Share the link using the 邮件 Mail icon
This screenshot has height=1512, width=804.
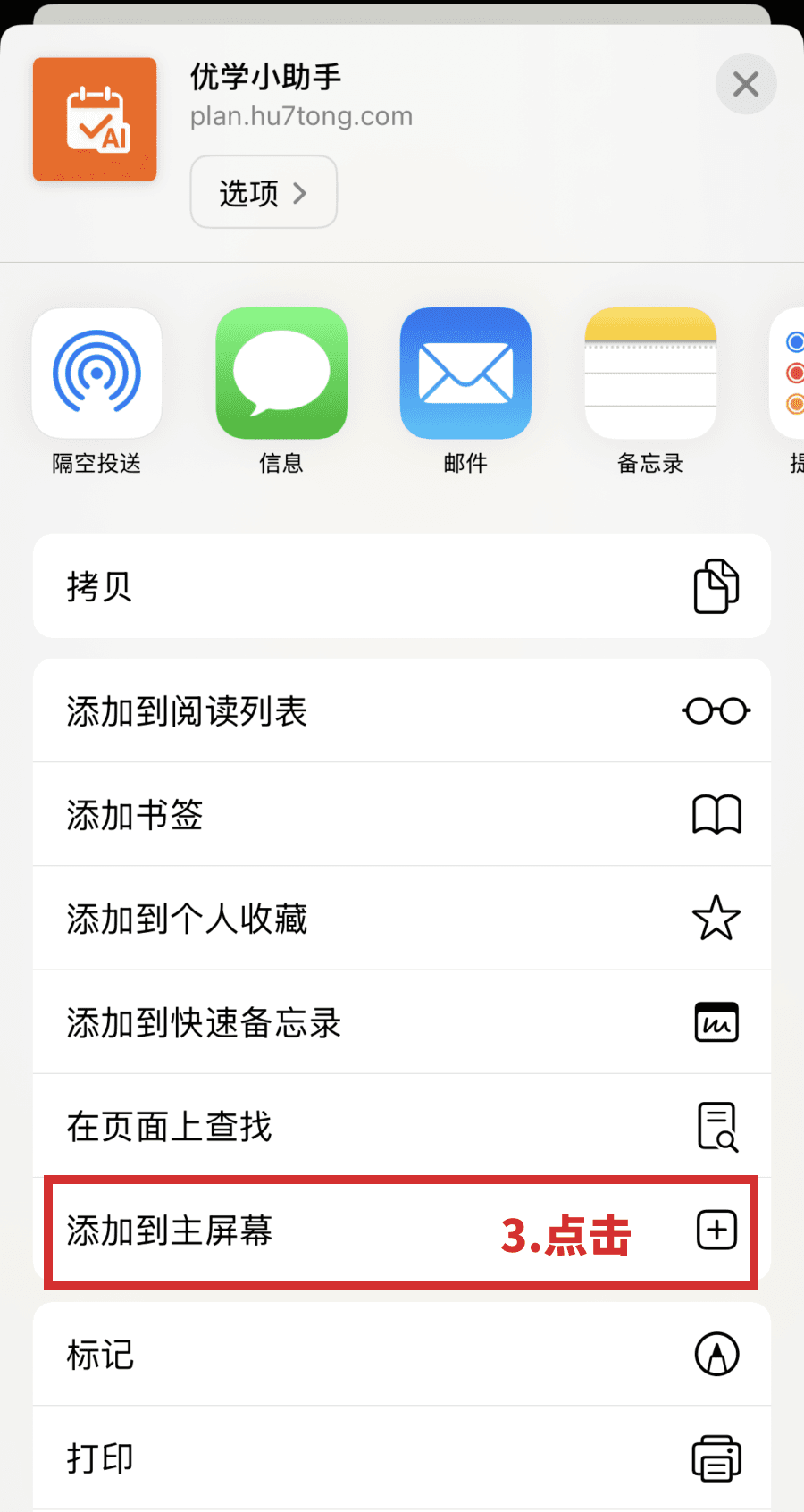(x=465, y=373)
